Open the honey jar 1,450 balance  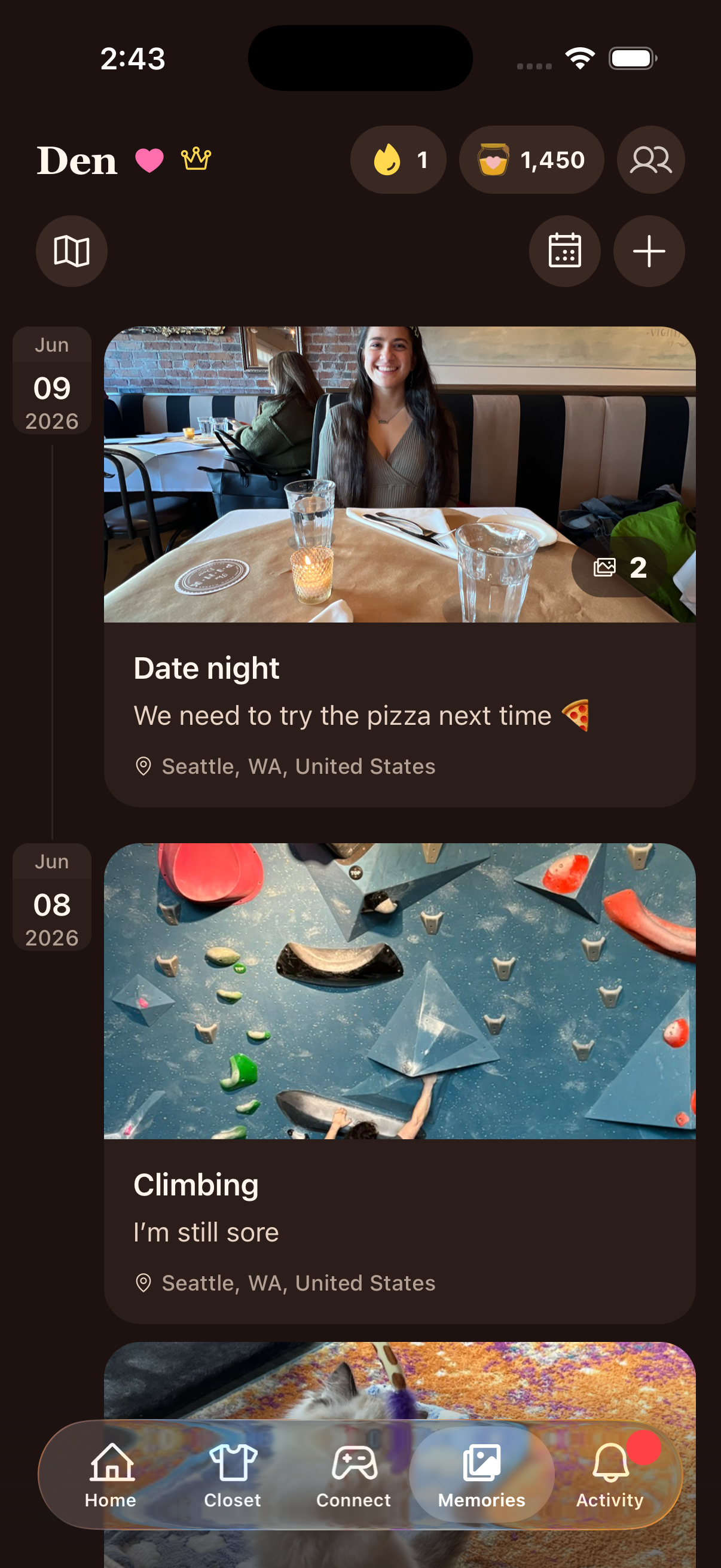531,160
